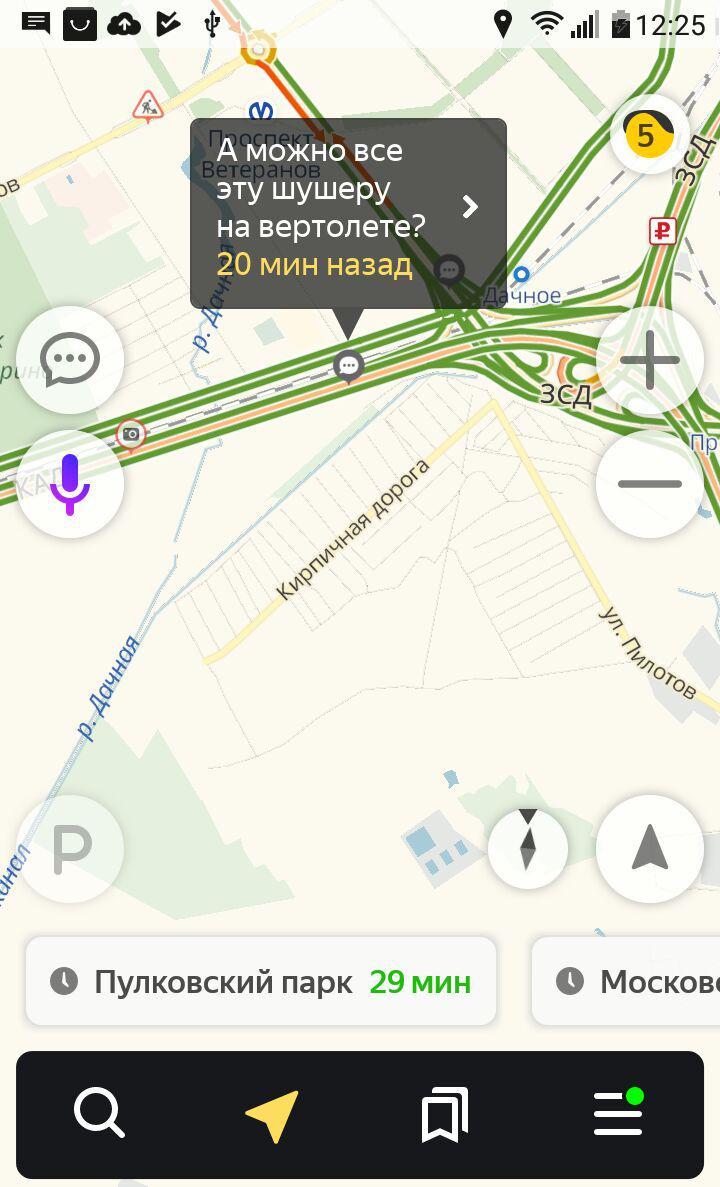
Task: Zoom out with the minus button
Action: 650,484
